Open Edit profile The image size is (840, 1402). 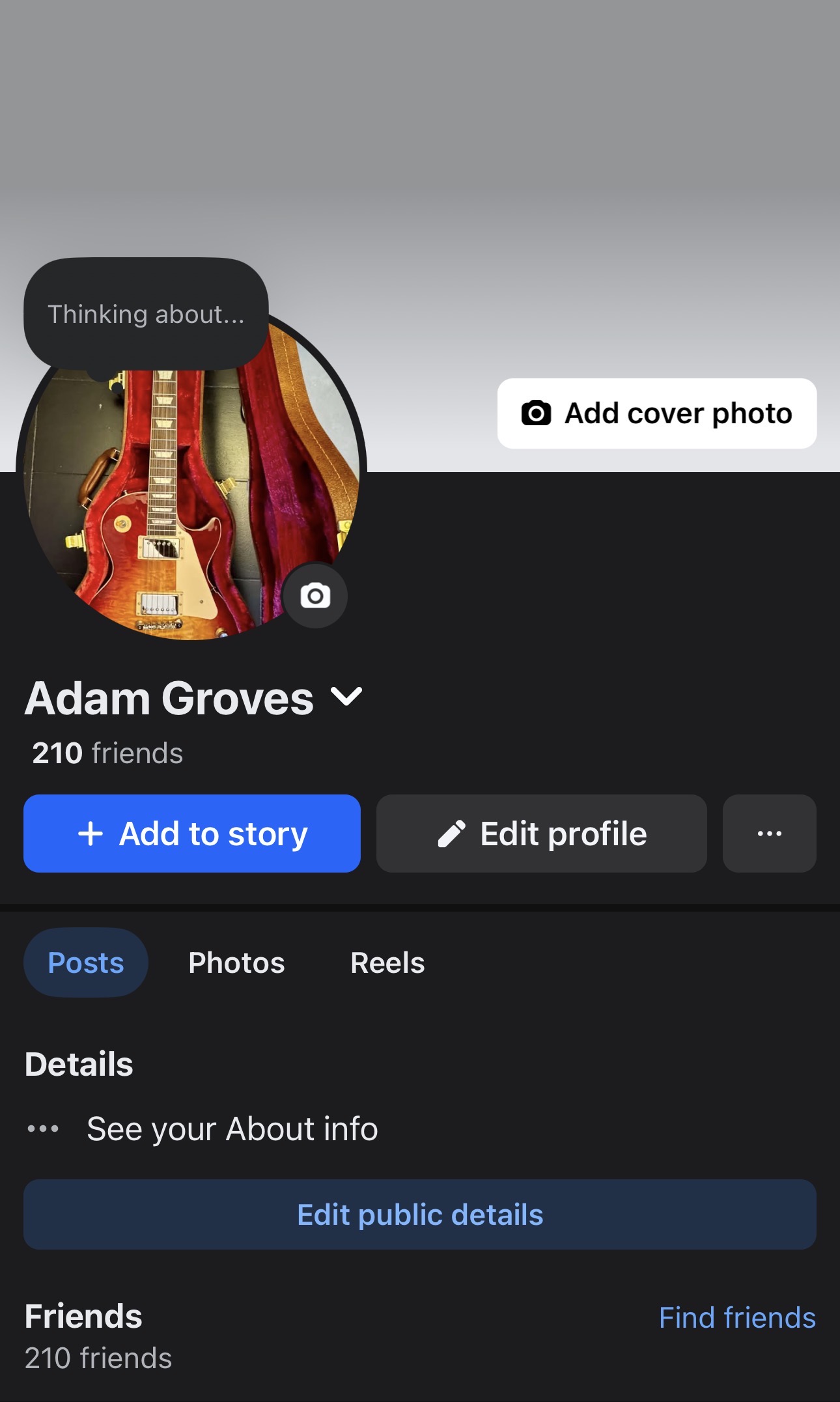(x=541, y=834)
